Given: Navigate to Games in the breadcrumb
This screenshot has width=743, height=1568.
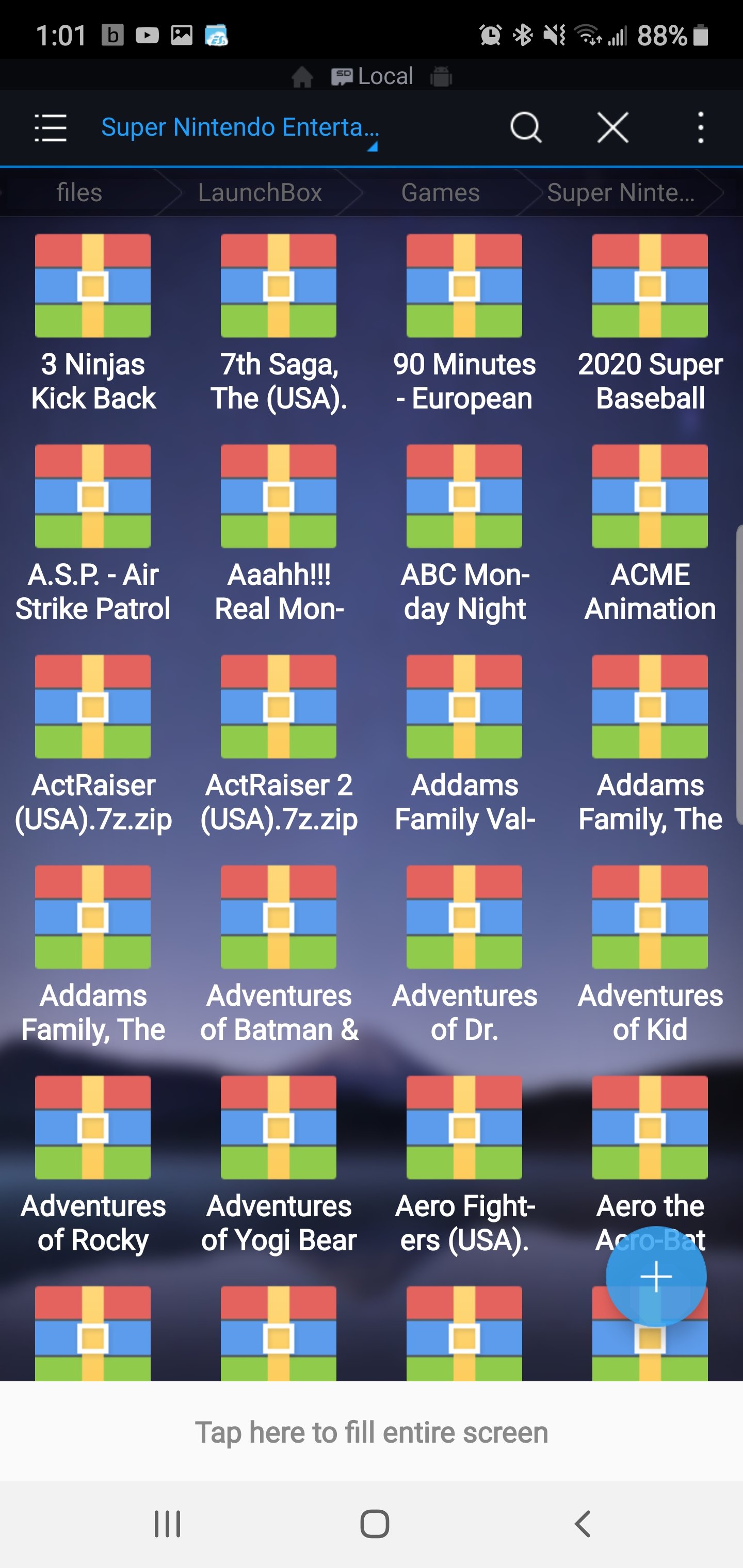Looking at the screenshot, I should click(x=440, y=192).
